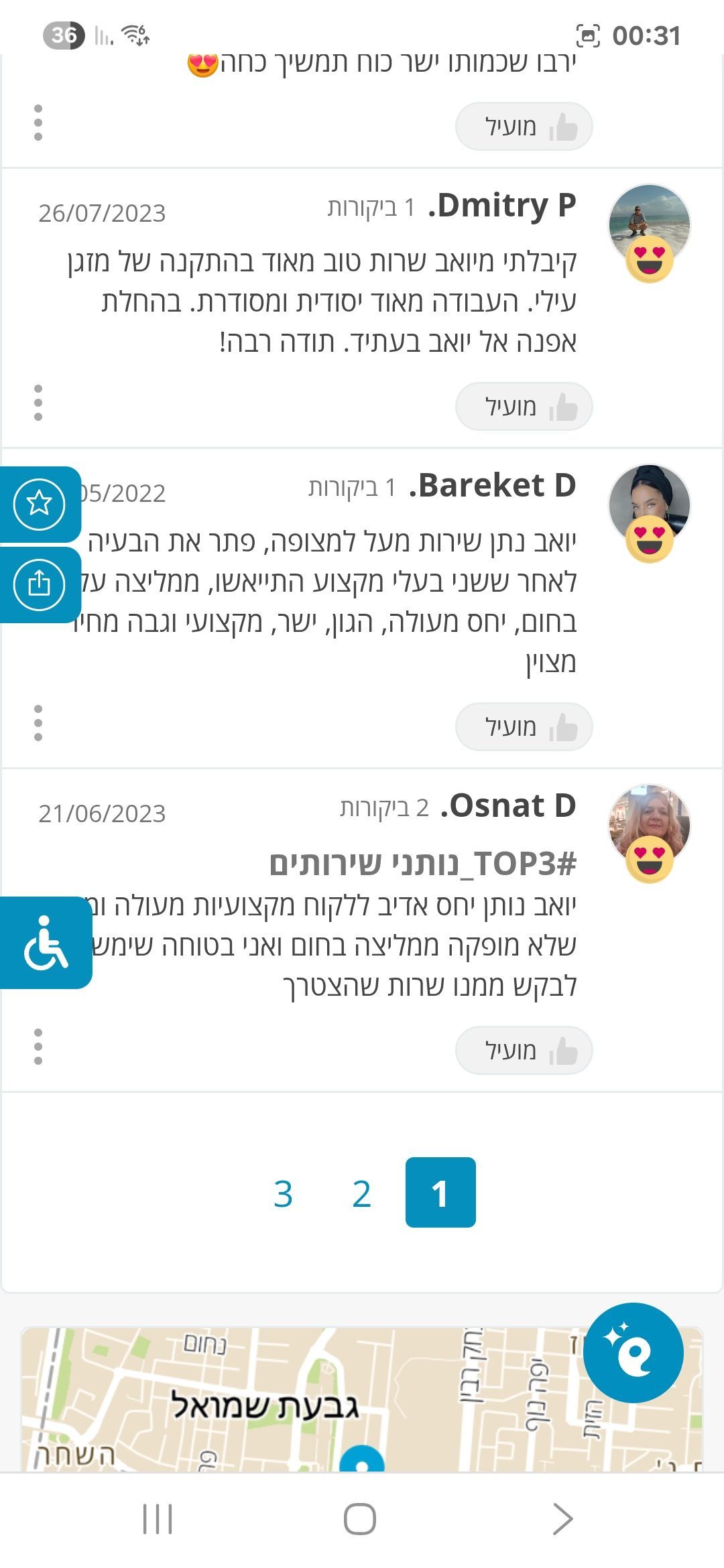This screenshot has width=724, height=1568.
Task: Go to reviews page 2
Action: 361,1193
